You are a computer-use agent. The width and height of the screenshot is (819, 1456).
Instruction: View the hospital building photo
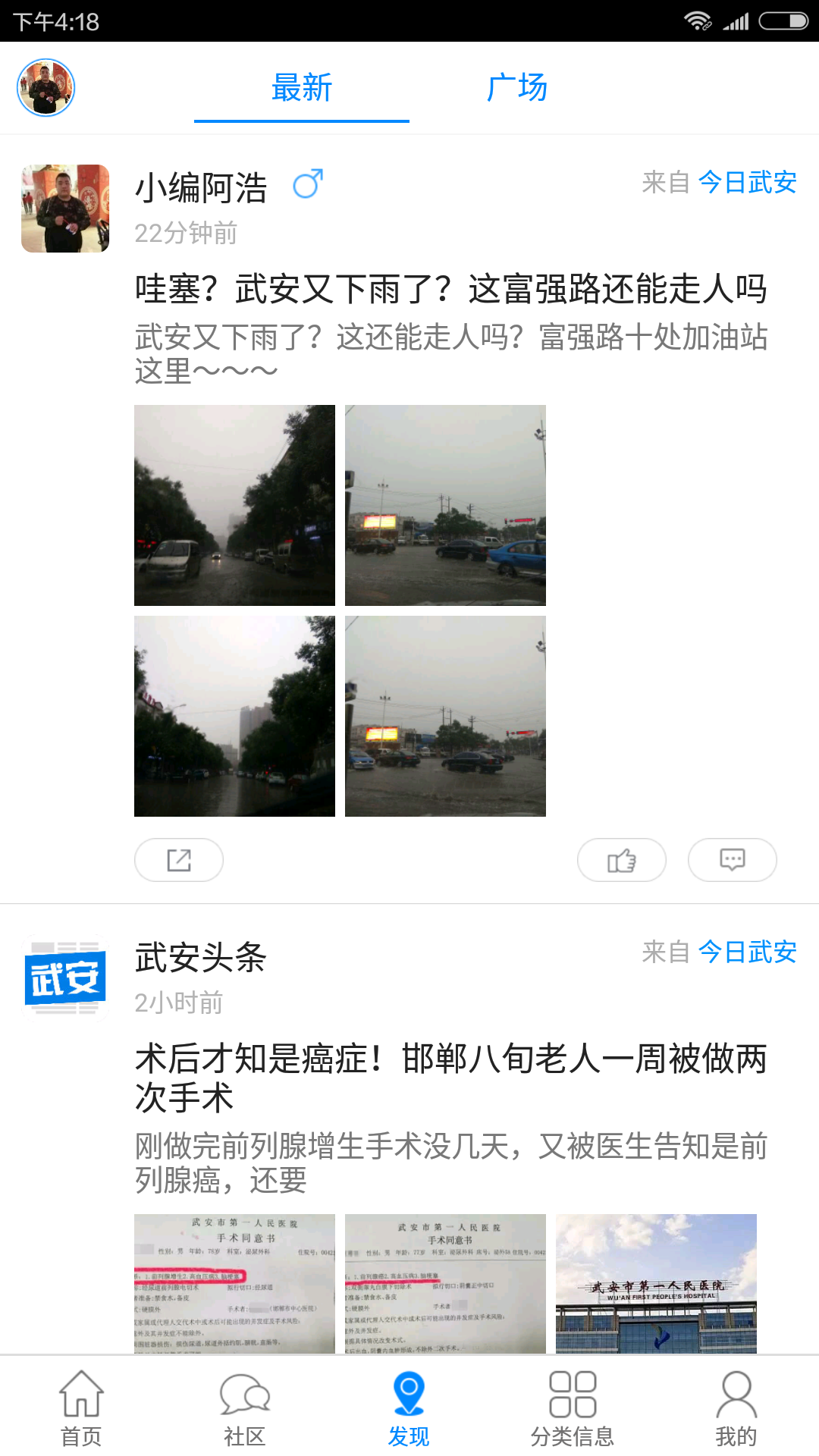tap(656, 1283)
